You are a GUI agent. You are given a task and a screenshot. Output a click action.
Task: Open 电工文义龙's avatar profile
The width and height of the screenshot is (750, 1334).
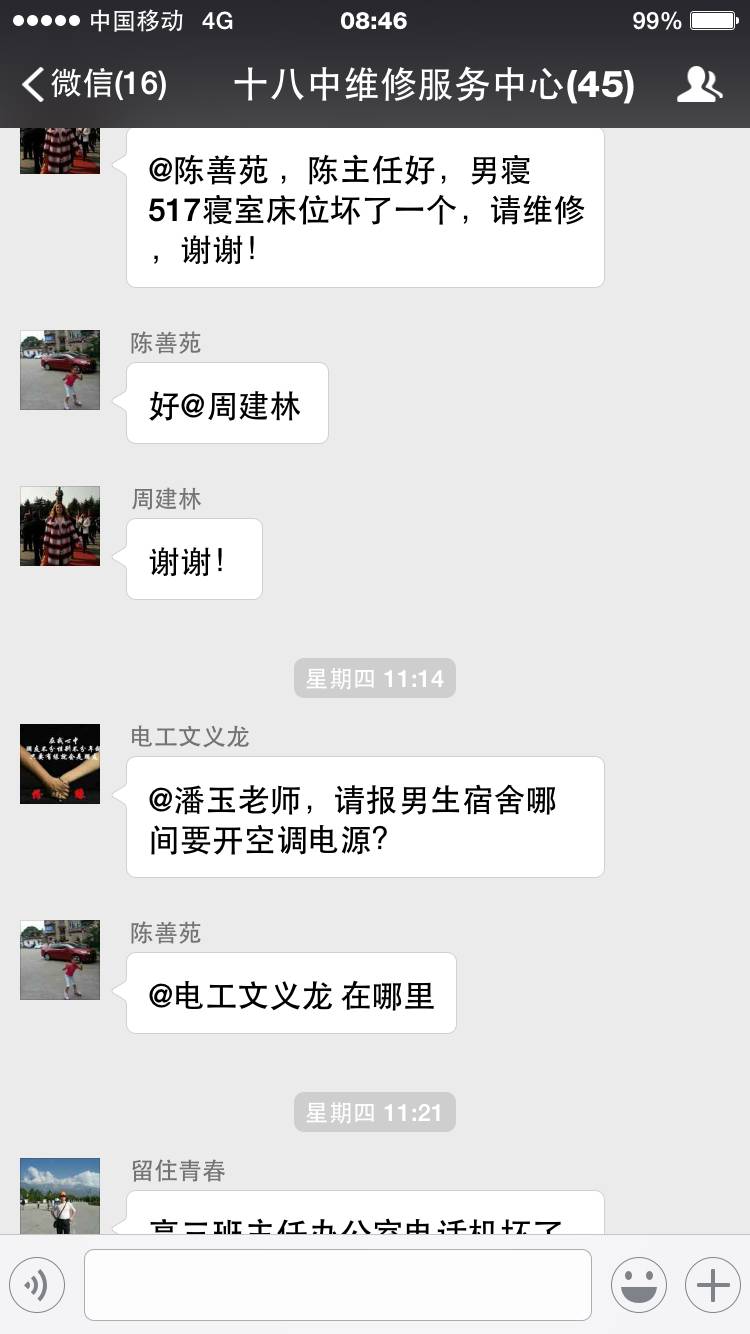(60, 764)
